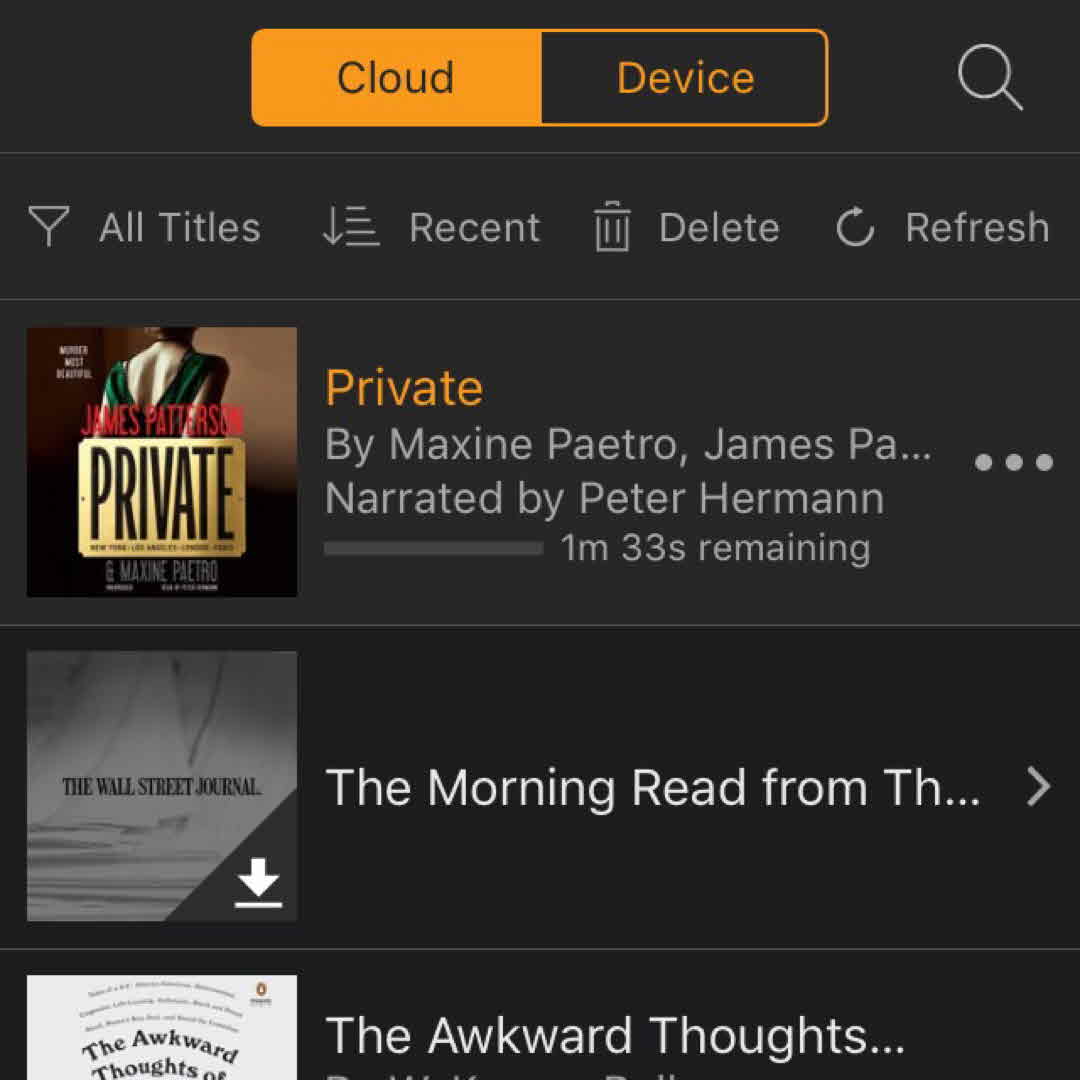The width and height of the screenshot is (1080, 1080).
Task: Change sort order from Recent
Action: coord(431,228)
